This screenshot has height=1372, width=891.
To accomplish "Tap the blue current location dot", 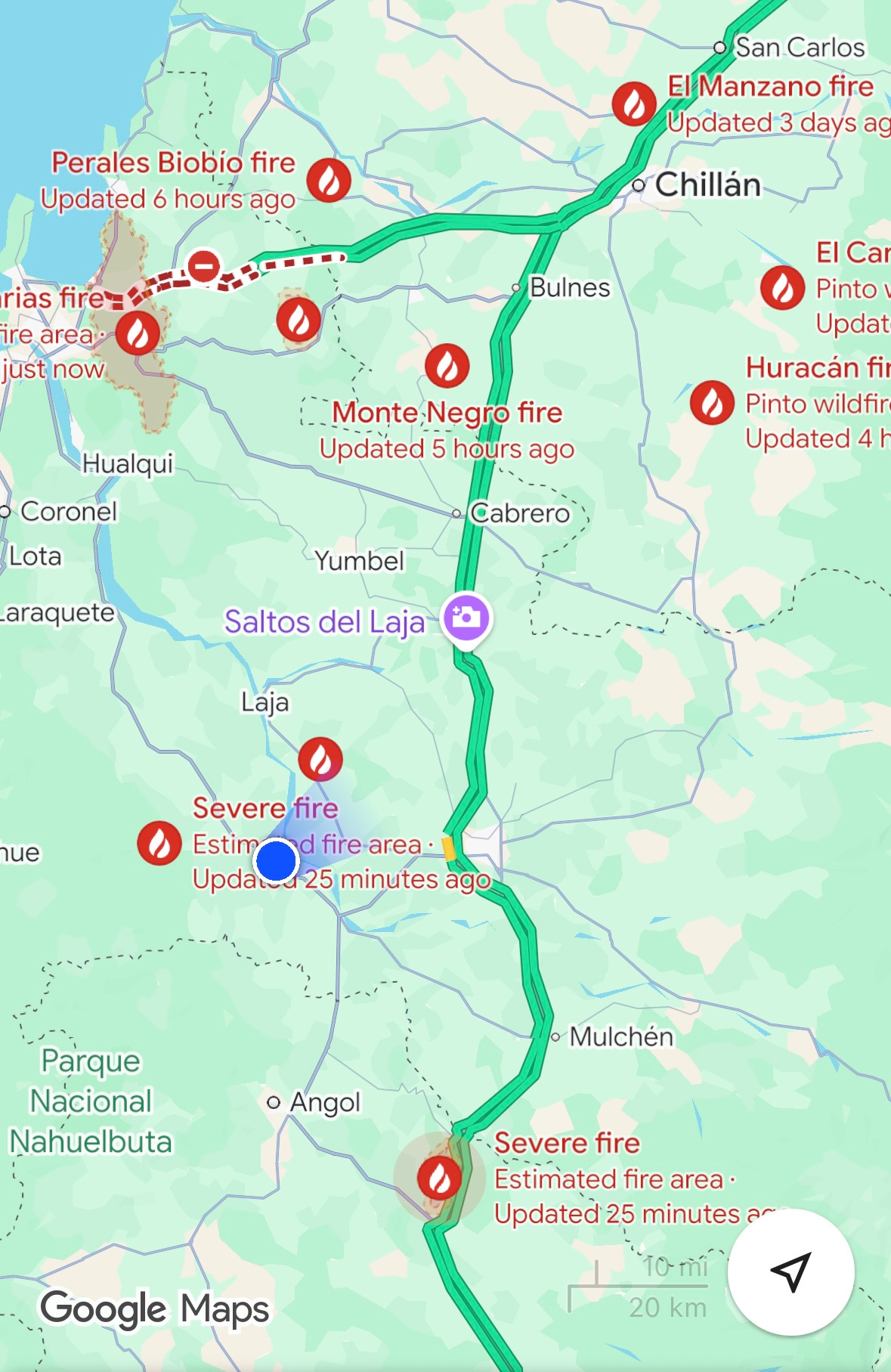I will 277,861.
